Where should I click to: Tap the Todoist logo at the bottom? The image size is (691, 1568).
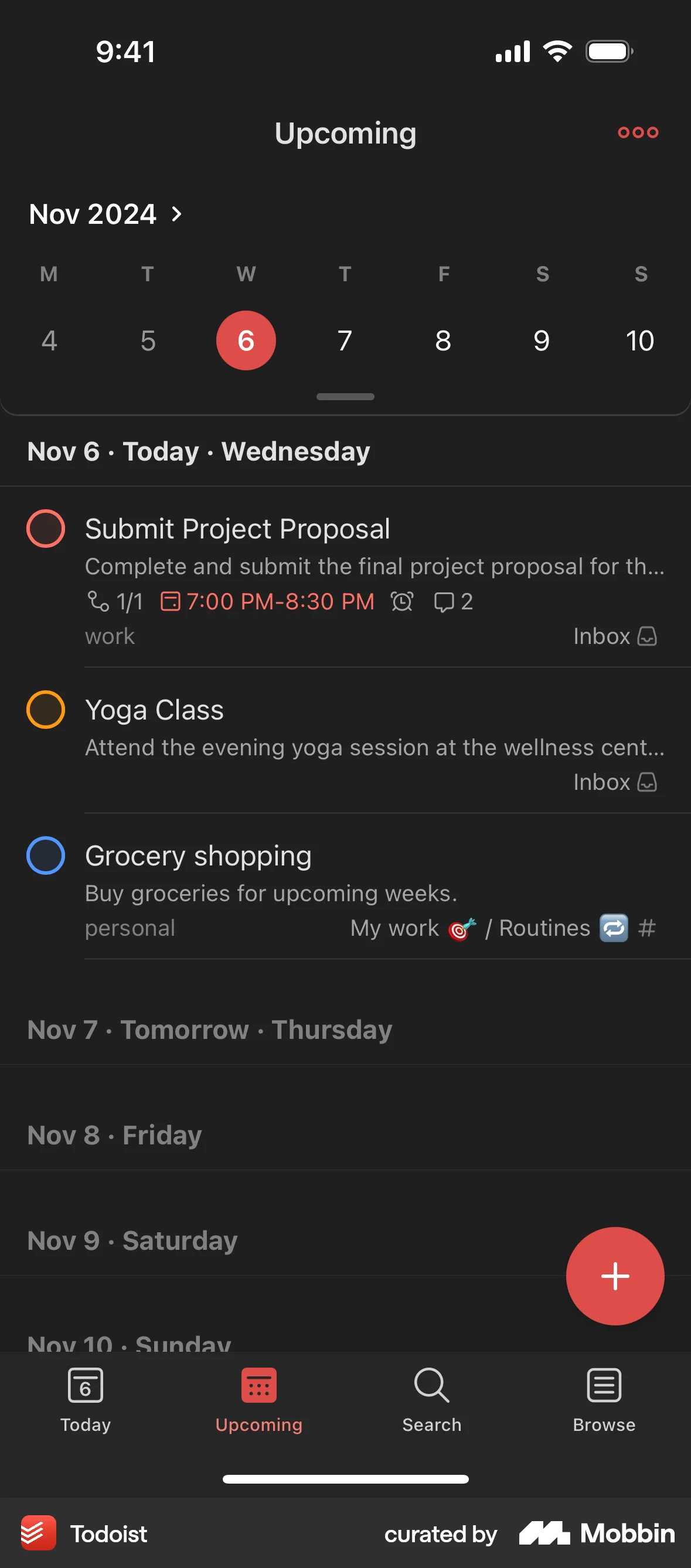pyautogui.click(x=38, y=1534)
